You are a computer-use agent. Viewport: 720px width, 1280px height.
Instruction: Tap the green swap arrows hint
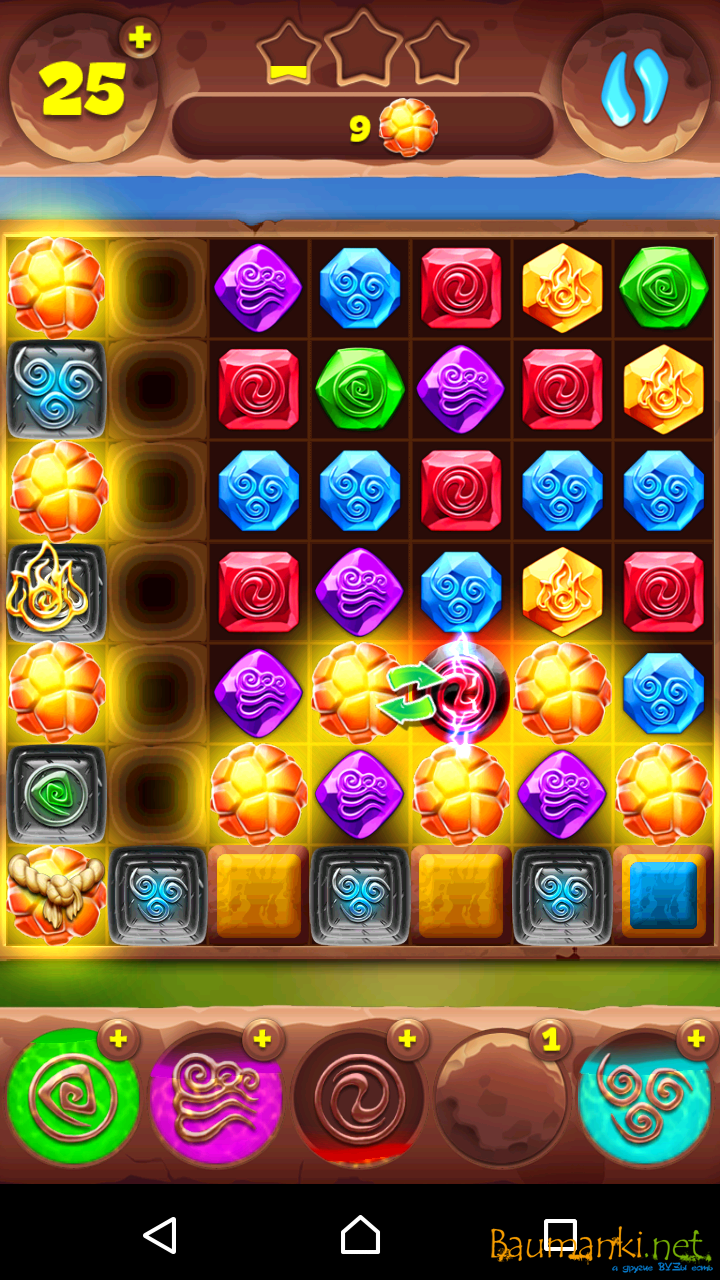pos(413,693)
